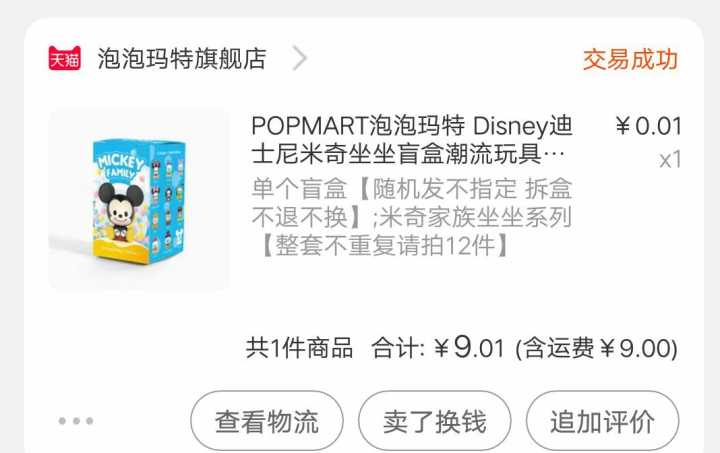Open the 泡泡玛特旗舰店 store page
Viewport: 720px width, 453px height.
click(x=181, y=59)
